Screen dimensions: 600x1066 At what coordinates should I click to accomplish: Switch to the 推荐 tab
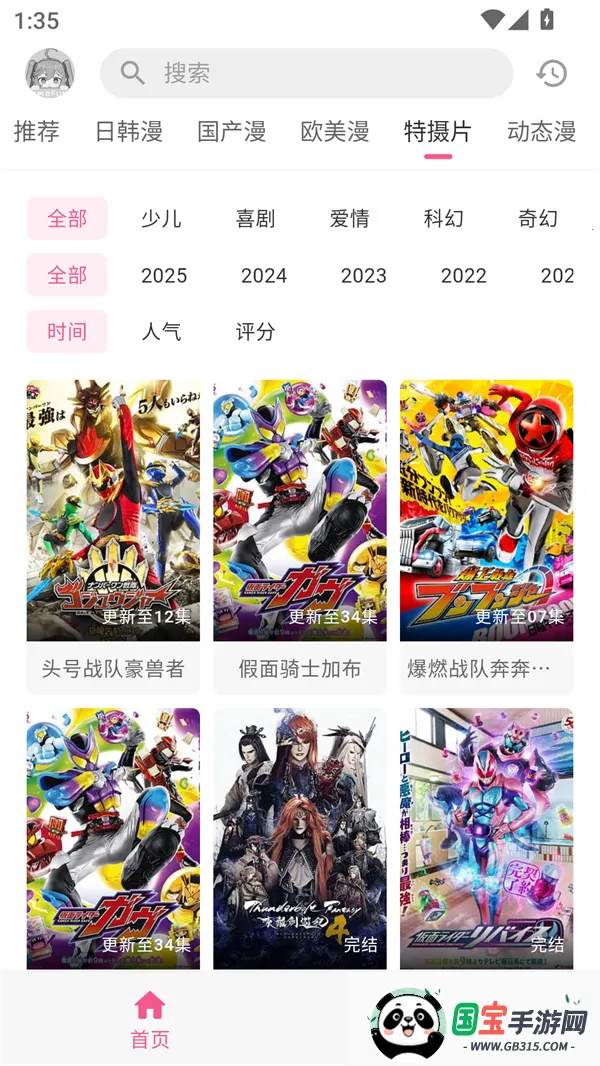click(37, 131)
